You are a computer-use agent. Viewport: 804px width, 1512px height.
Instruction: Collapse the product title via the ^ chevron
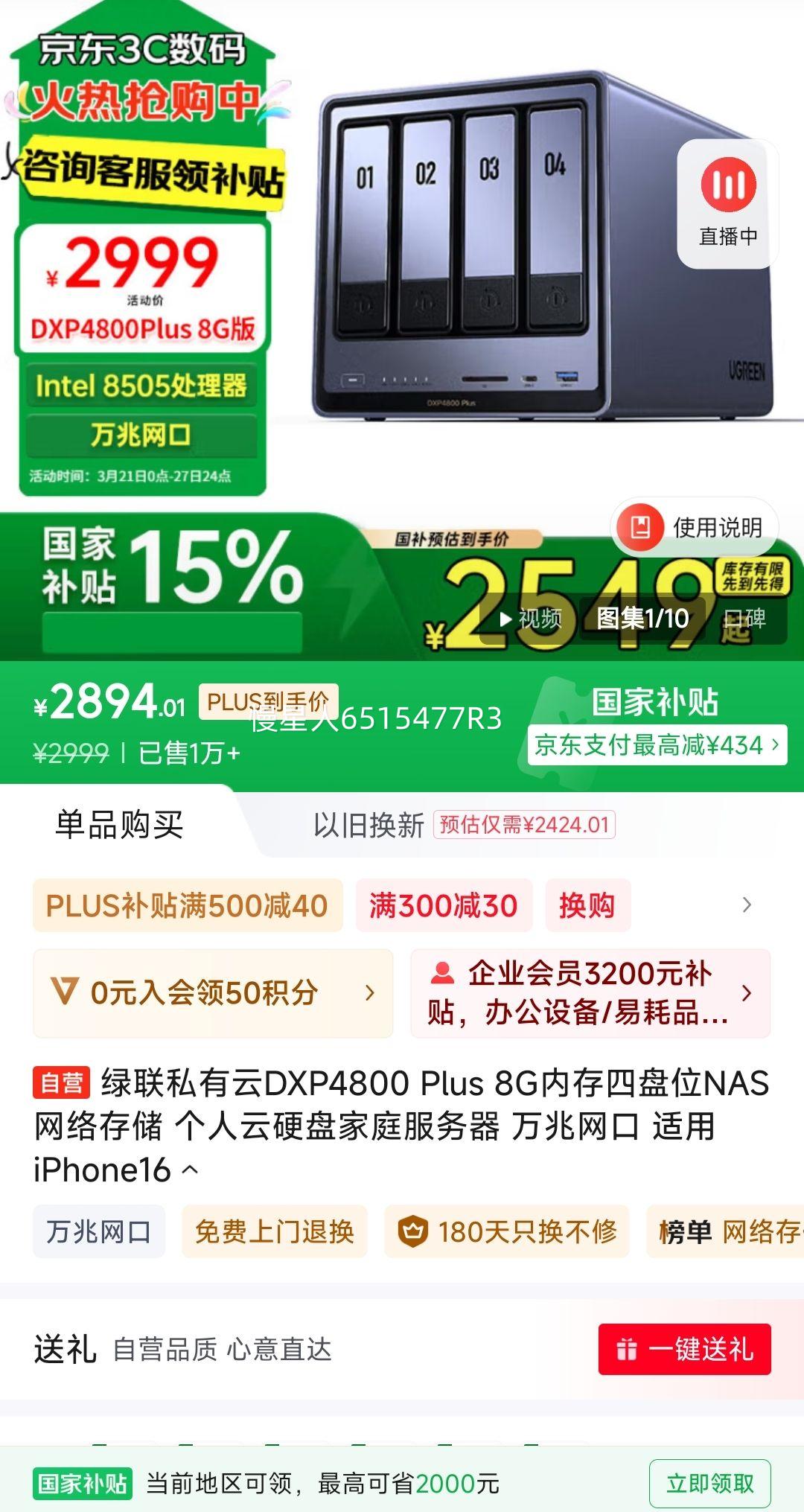point(189,1171)
